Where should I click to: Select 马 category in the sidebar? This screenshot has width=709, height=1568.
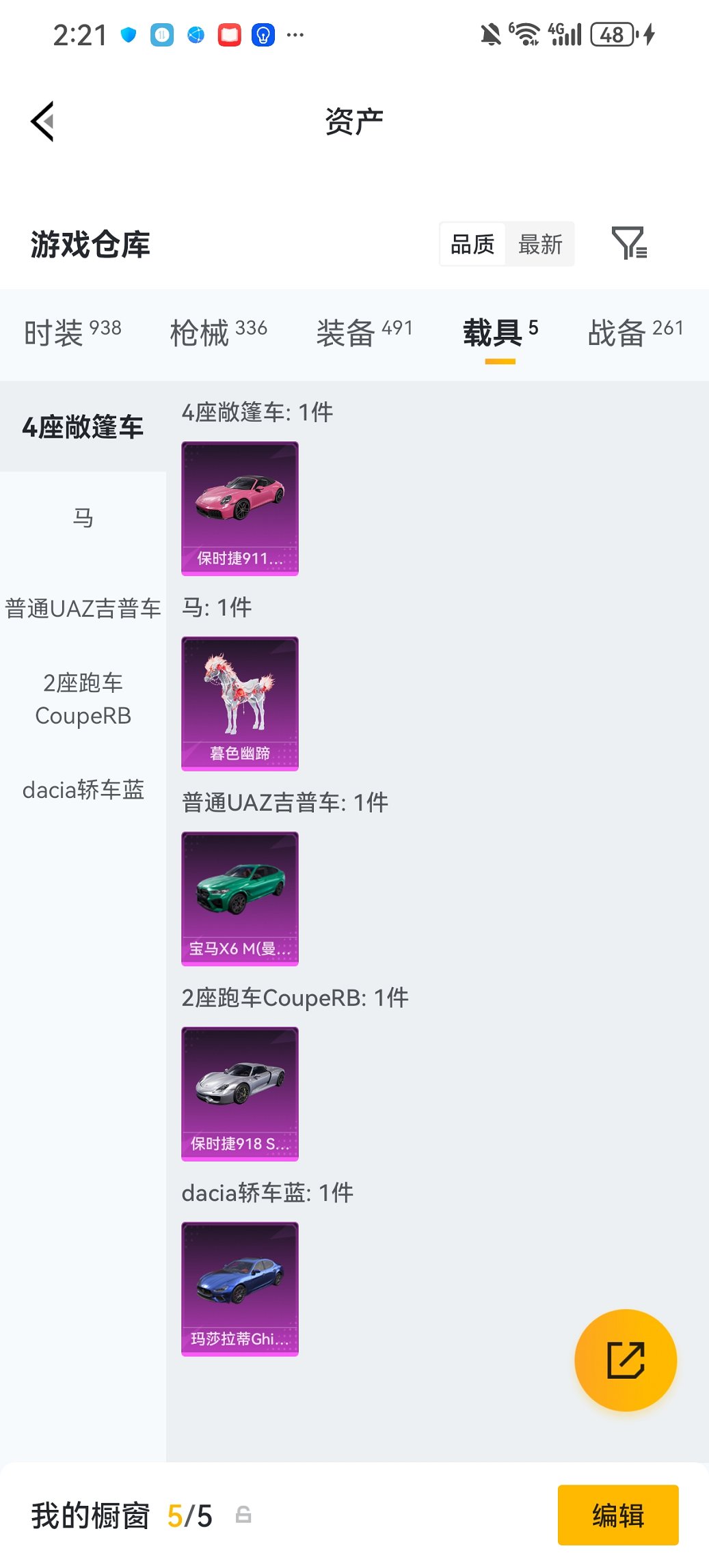tap(82, 517)
